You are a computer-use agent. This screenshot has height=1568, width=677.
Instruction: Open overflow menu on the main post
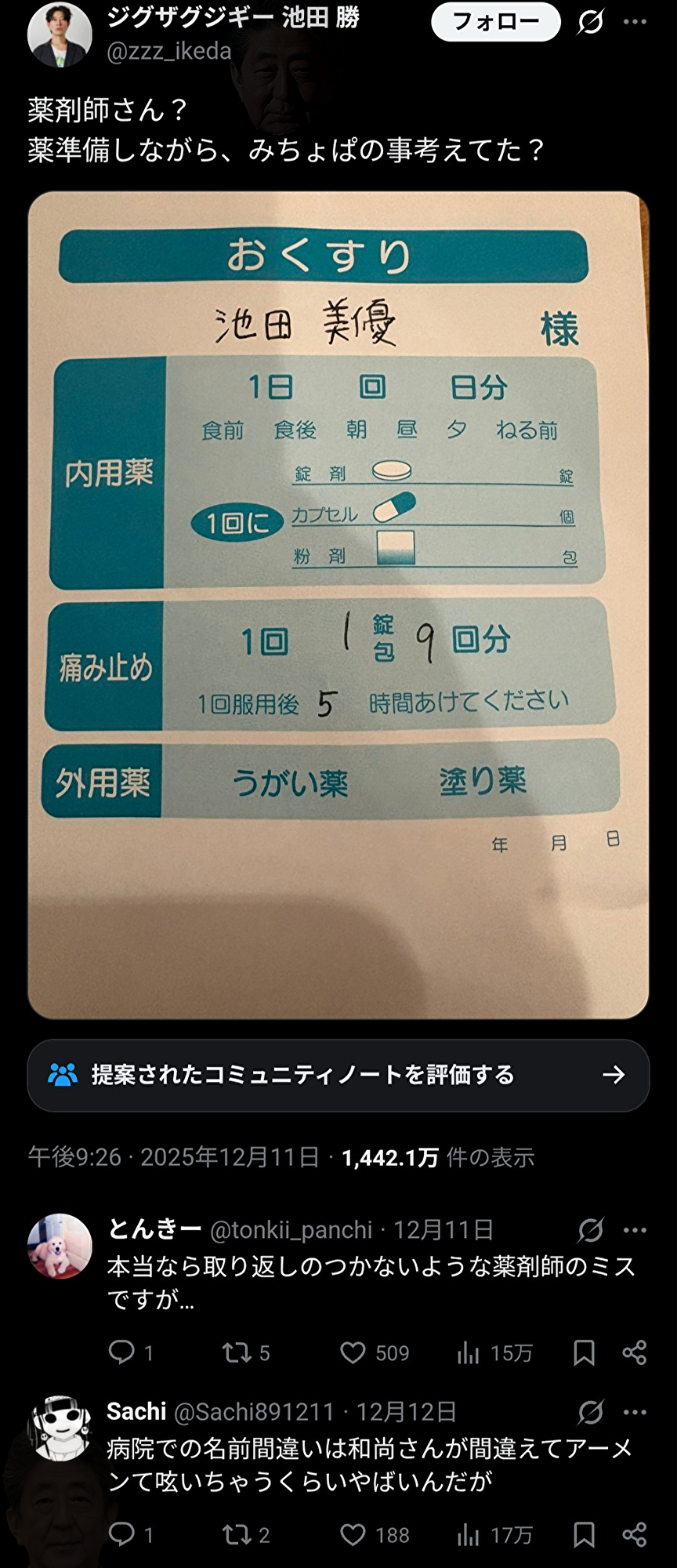(635, 22)
